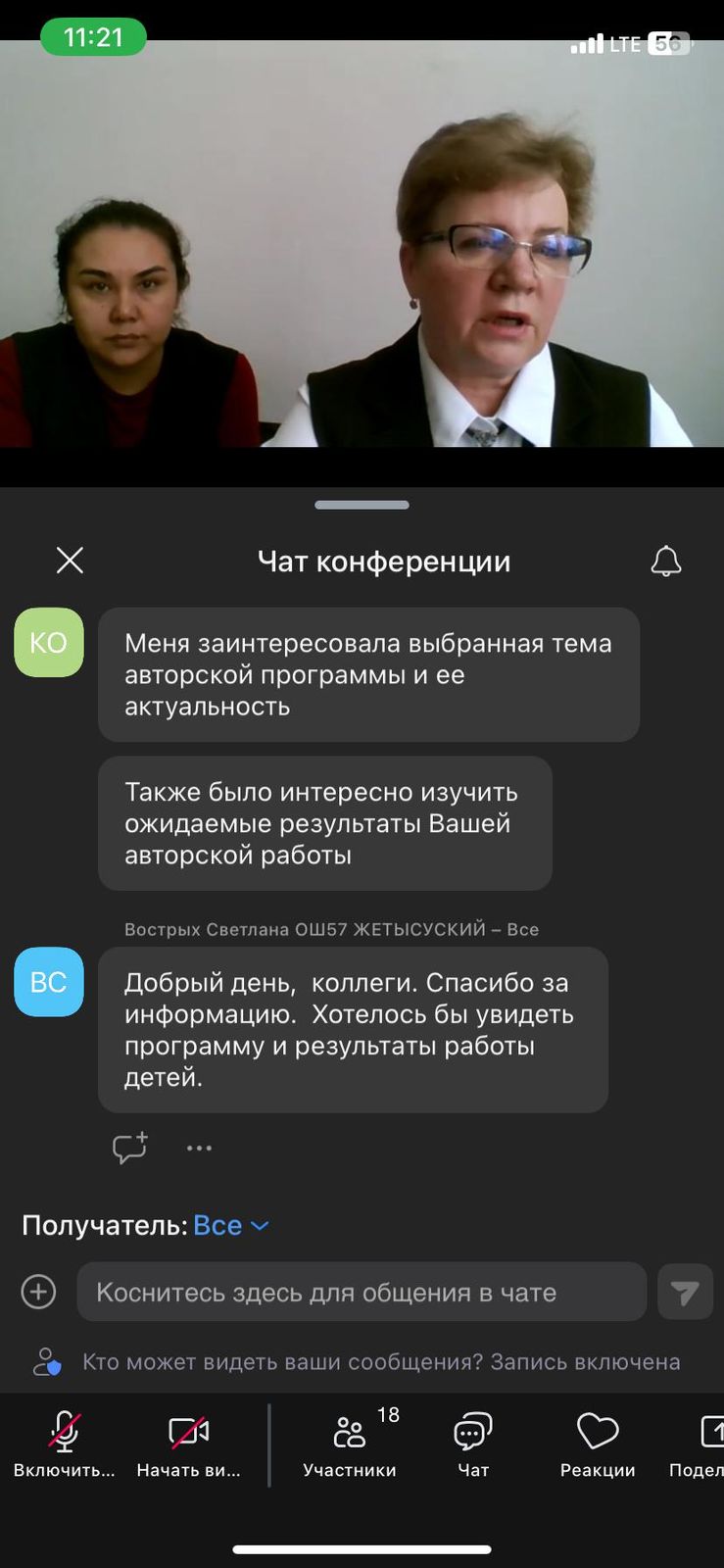Screen dimensions: 724x1568
Task: Tap the drag handle above chat panel
Action: point(362,505)
